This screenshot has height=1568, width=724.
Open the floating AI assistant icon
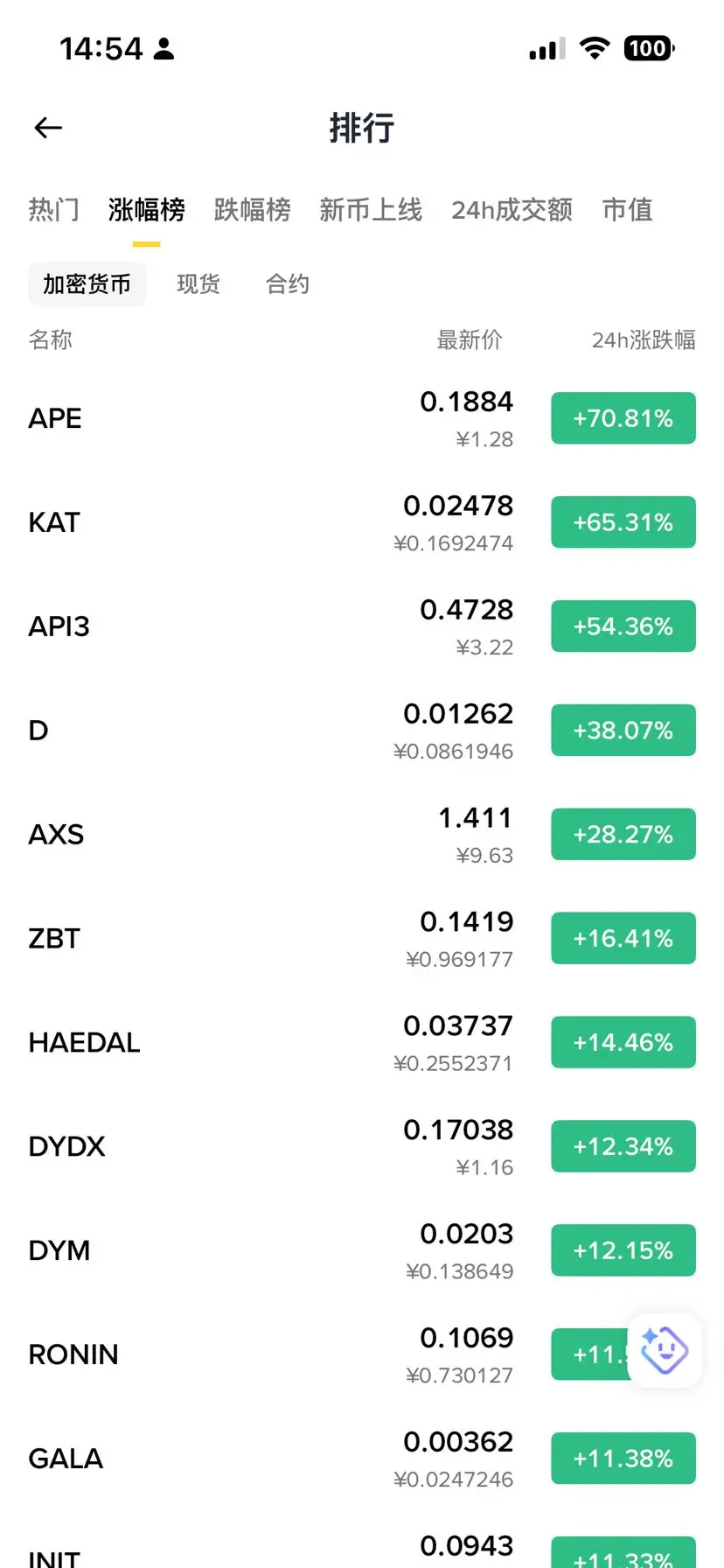pyautogui.click(x=665, y=1350)
